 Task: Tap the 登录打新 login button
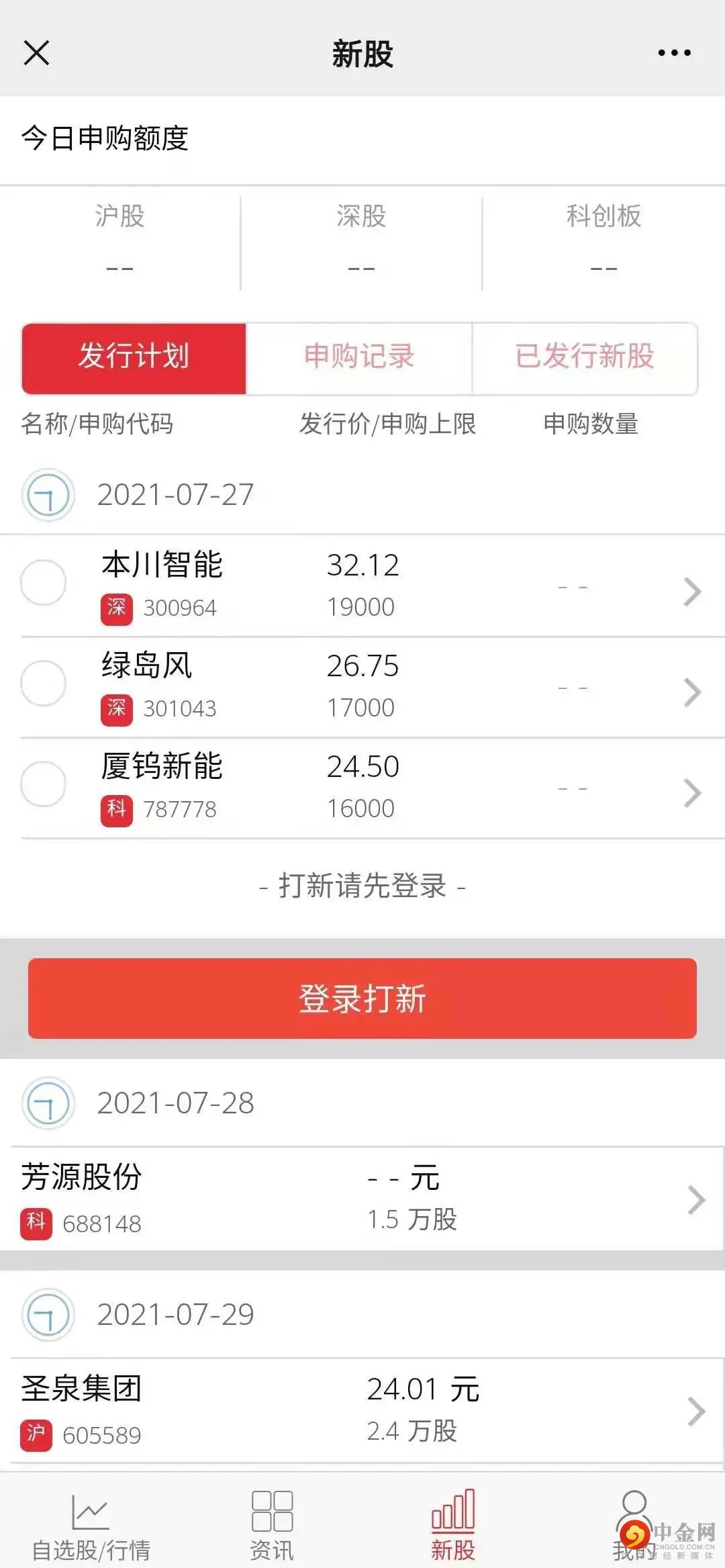tap(362, 999)
